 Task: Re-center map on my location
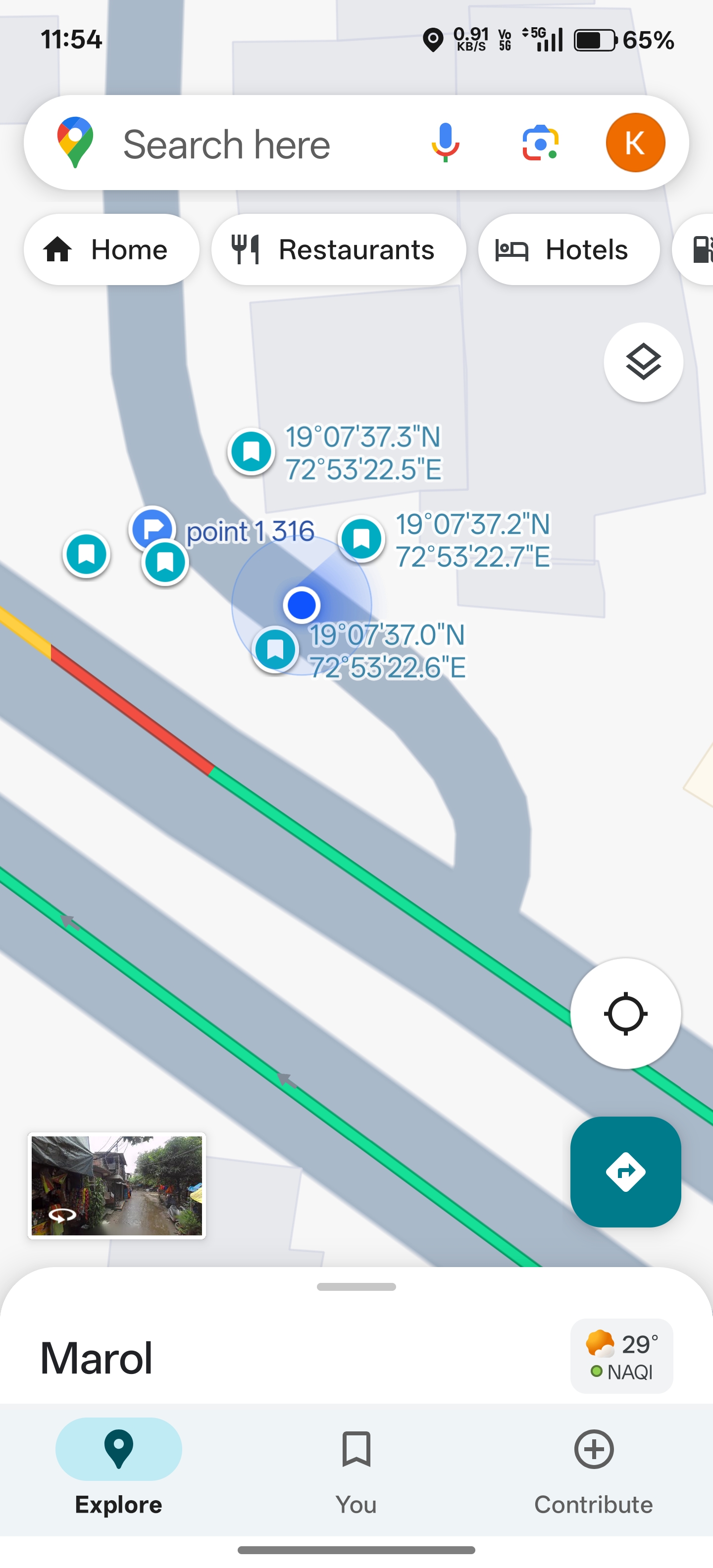click(625, 1014)
